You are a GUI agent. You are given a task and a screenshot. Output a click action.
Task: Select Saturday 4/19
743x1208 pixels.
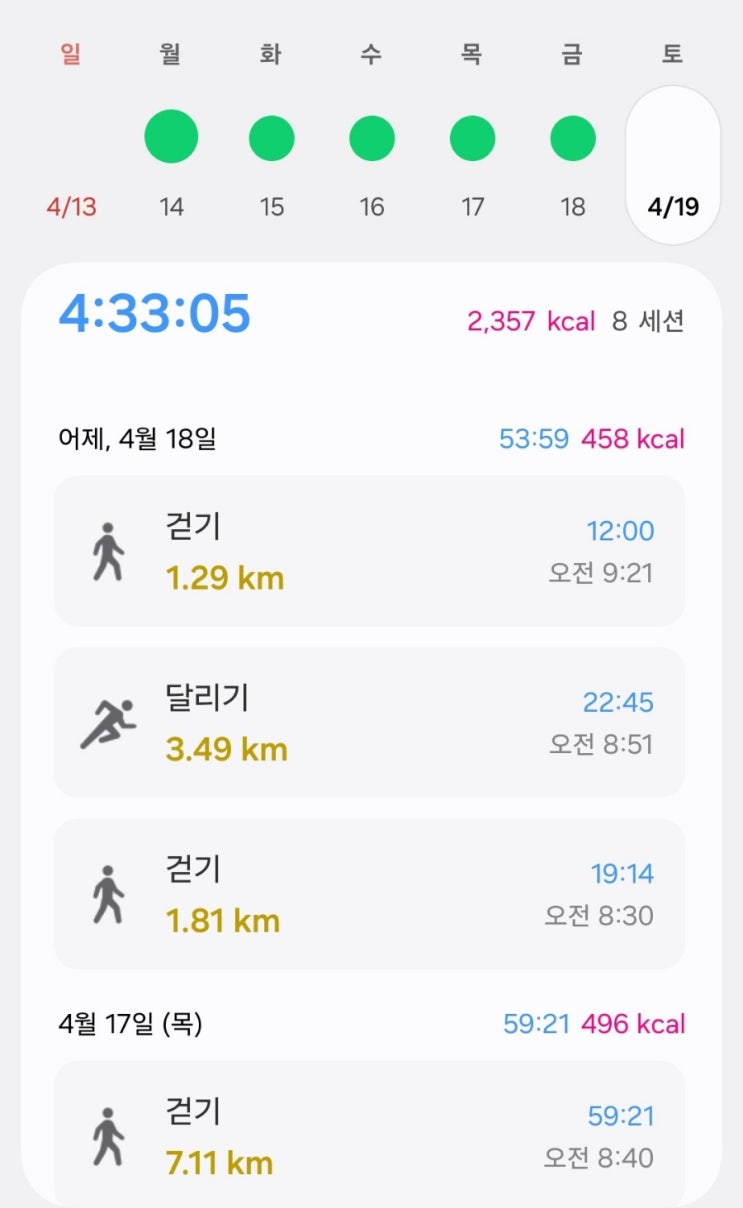click(672, 165)
